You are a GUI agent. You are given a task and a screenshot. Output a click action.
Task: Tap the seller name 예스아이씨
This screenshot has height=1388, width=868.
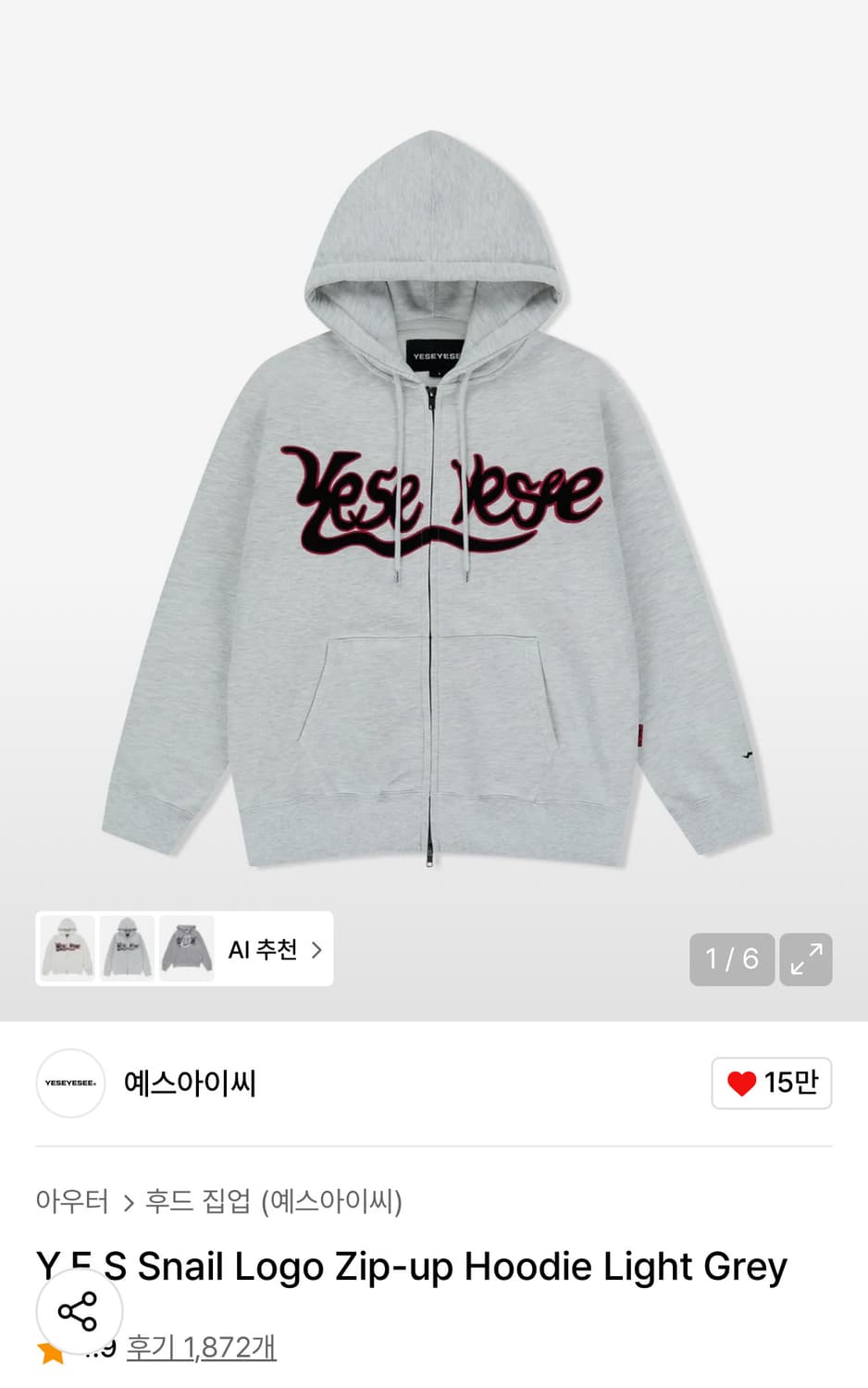point(189,1083)
